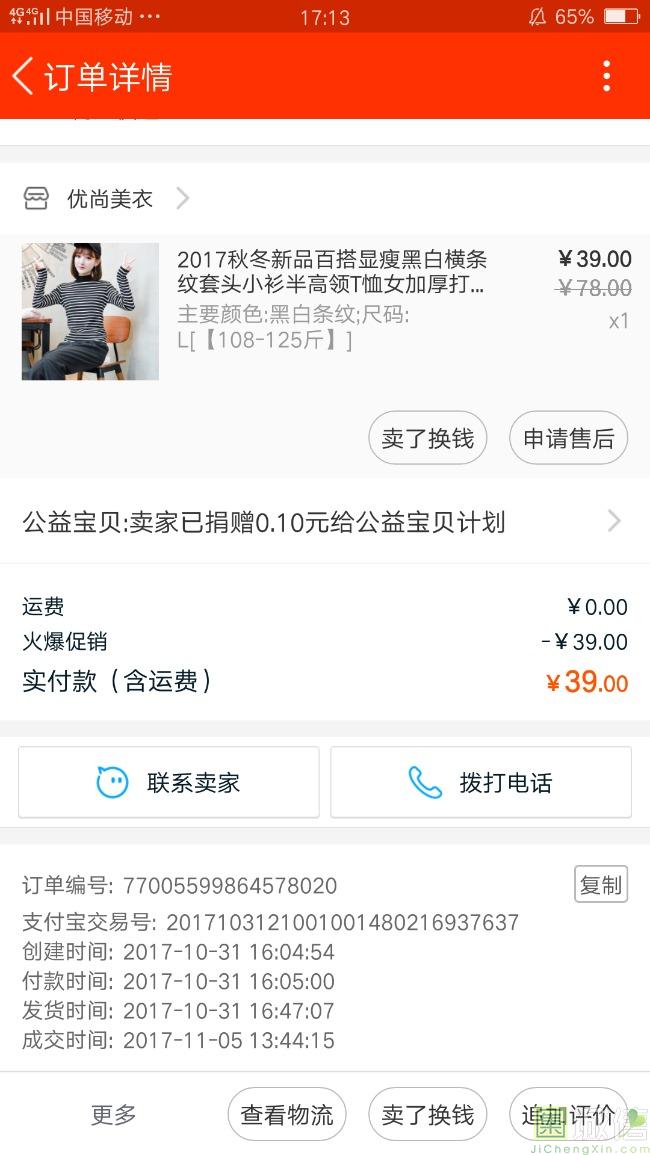650x1155 pixels.
Task: Tap 卖了换钱 beside the 申请售后 button
Action: (427, 438)
